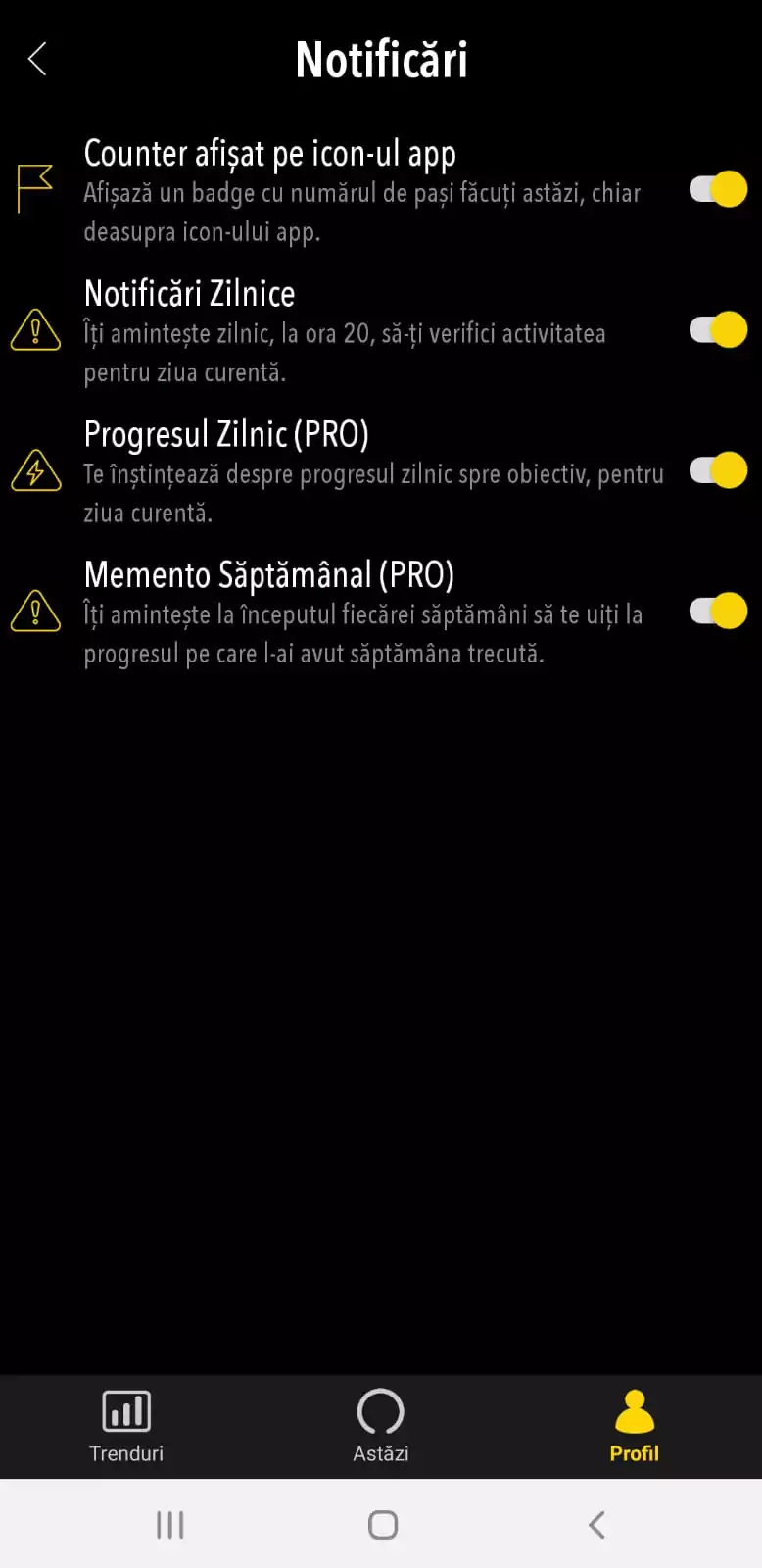
Task: Open the Astăzi tab
Action: pos(381,1426)
